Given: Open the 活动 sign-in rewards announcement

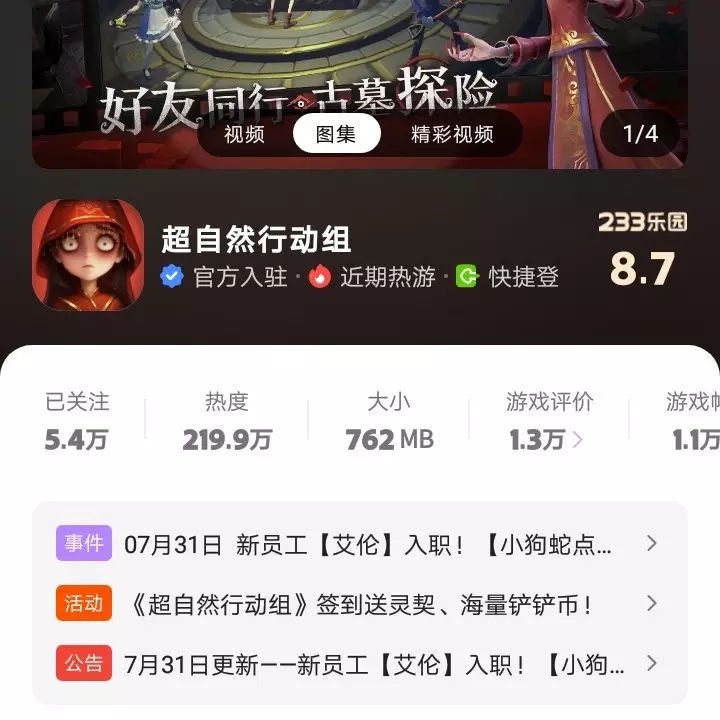Looking at the screenshot, I should tap(360, 604).
